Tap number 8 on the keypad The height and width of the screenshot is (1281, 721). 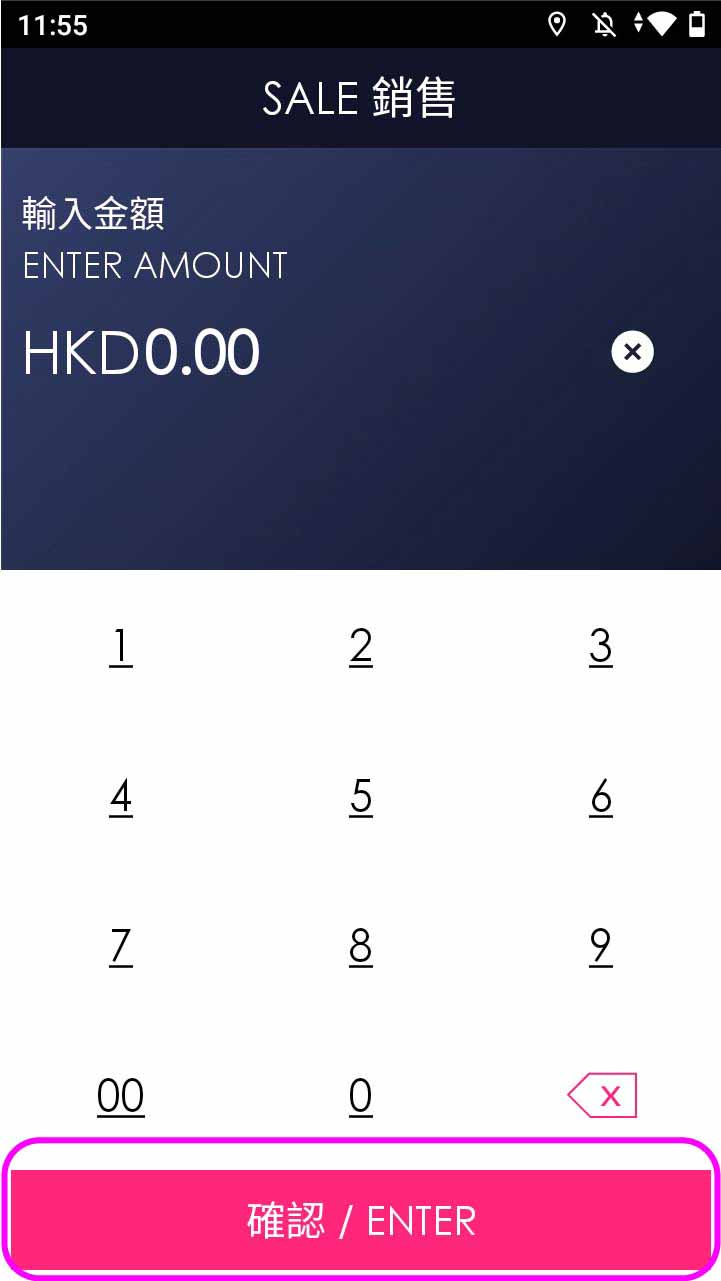click(x=361, y=946)
